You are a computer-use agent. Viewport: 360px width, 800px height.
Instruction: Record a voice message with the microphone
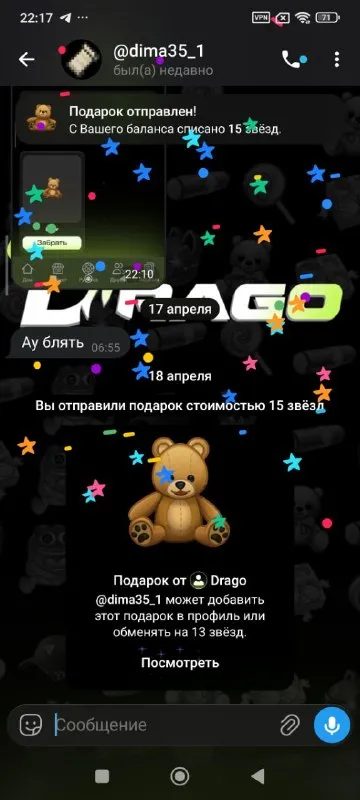pos(332,724)
